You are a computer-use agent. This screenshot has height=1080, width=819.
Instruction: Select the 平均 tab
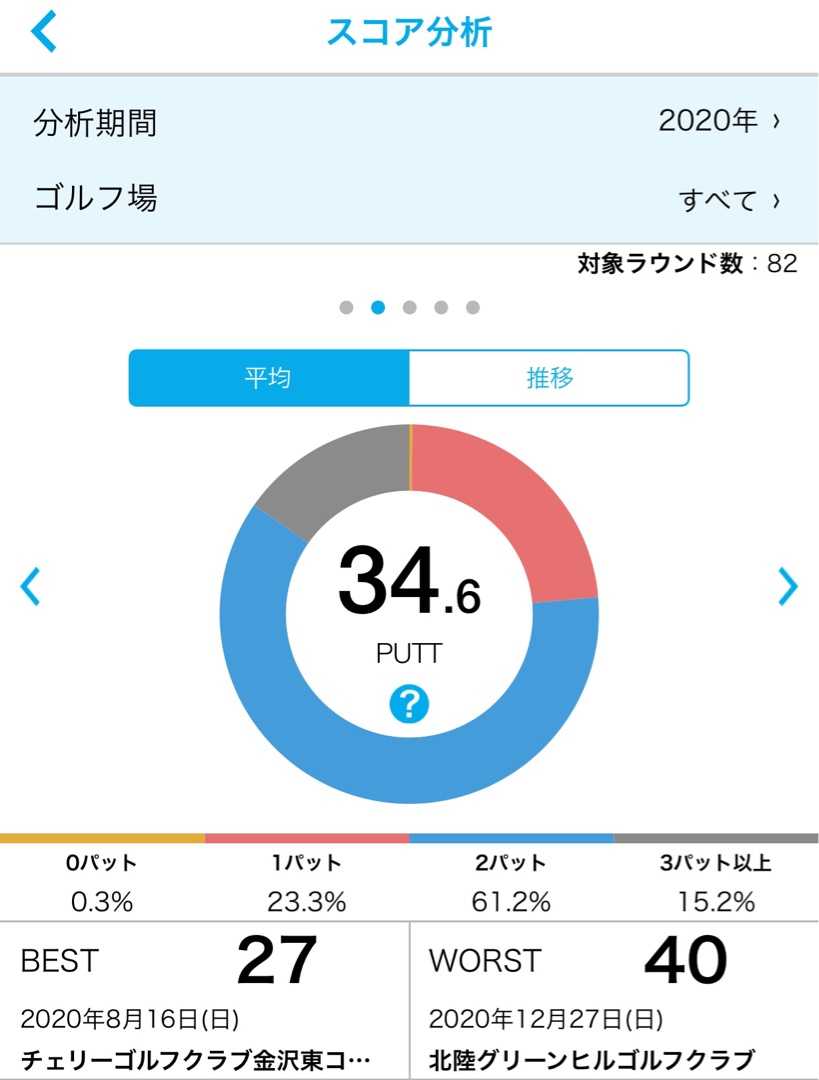269,378
